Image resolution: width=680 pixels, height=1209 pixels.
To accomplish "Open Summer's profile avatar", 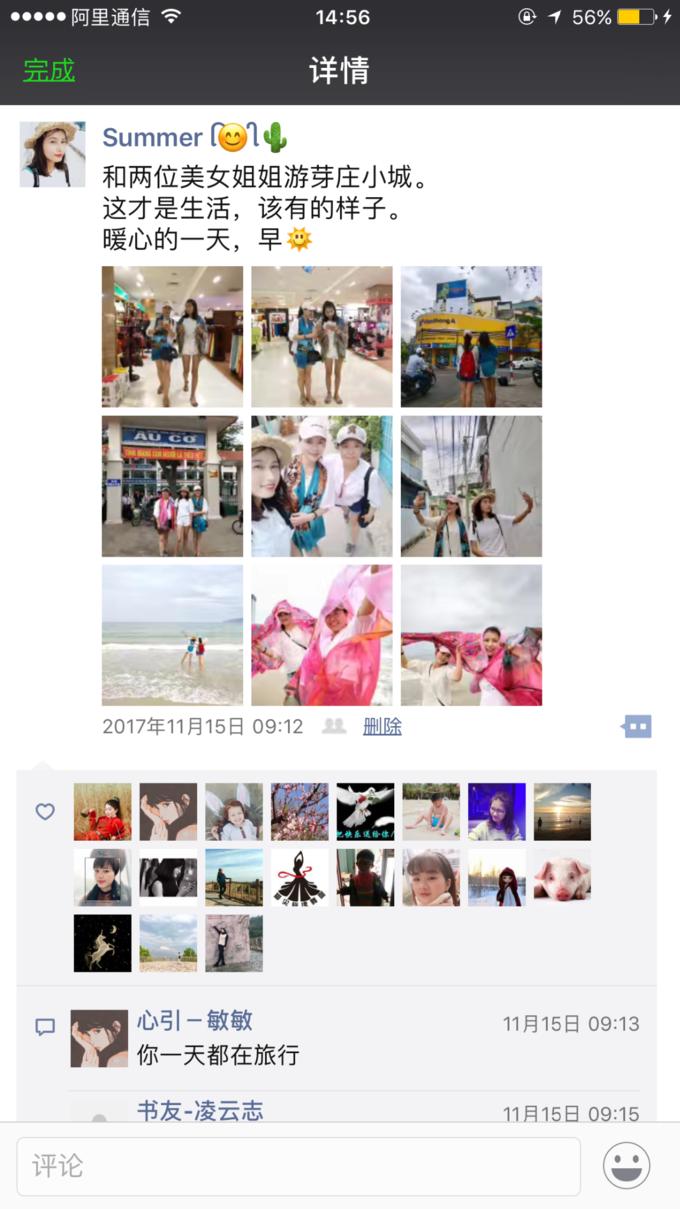I will tap(52, 155).
